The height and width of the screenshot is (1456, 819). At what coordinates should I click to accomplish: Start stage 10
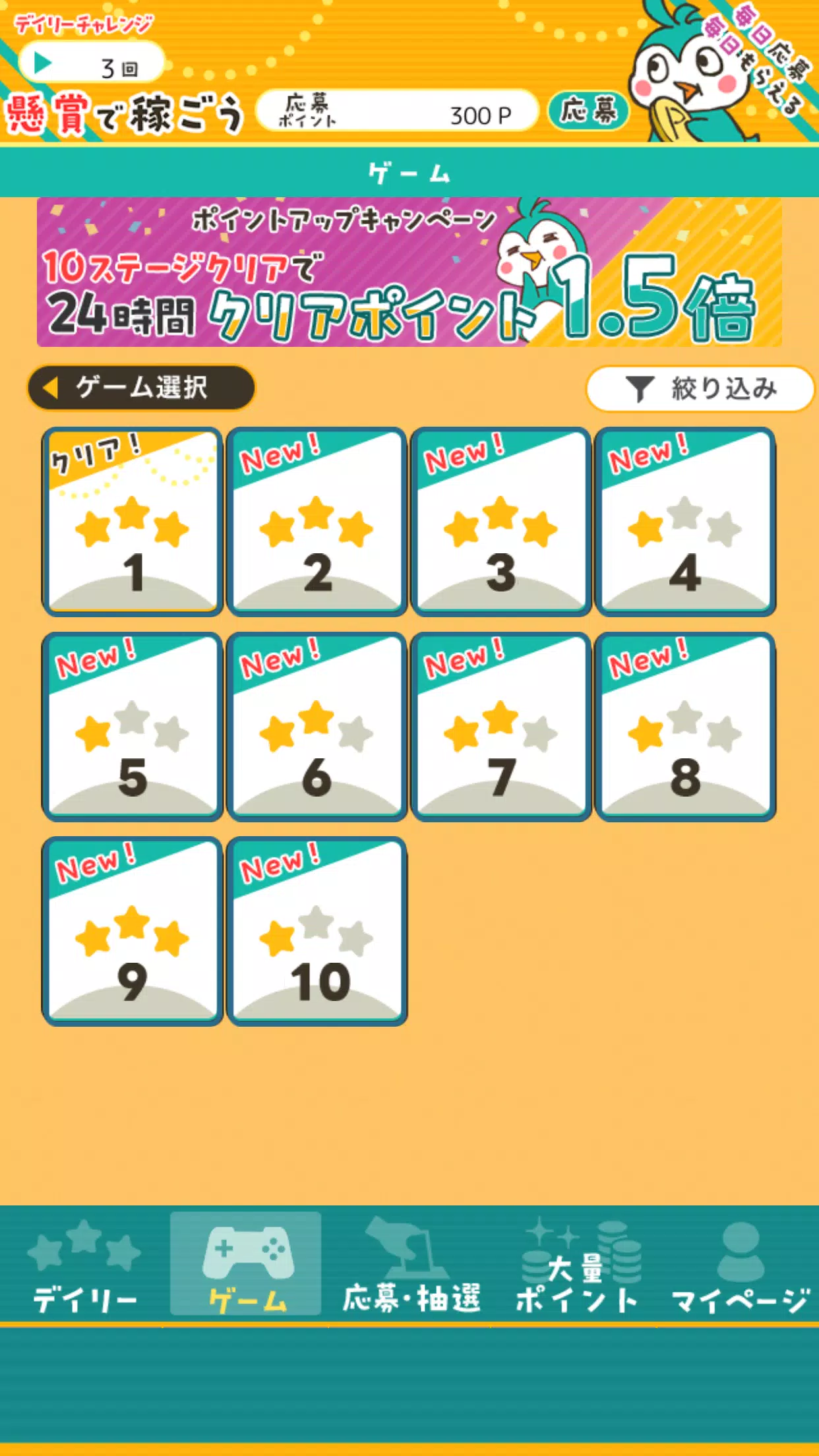click(317, 931)
